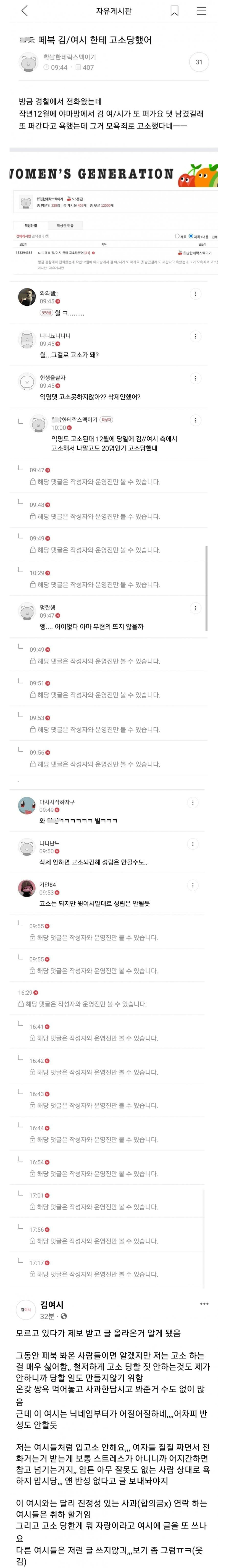Open options for 와와햄's comment
Image resolution: width=231 pixels, height=1568 pixels.
click(x=195, y=294)
